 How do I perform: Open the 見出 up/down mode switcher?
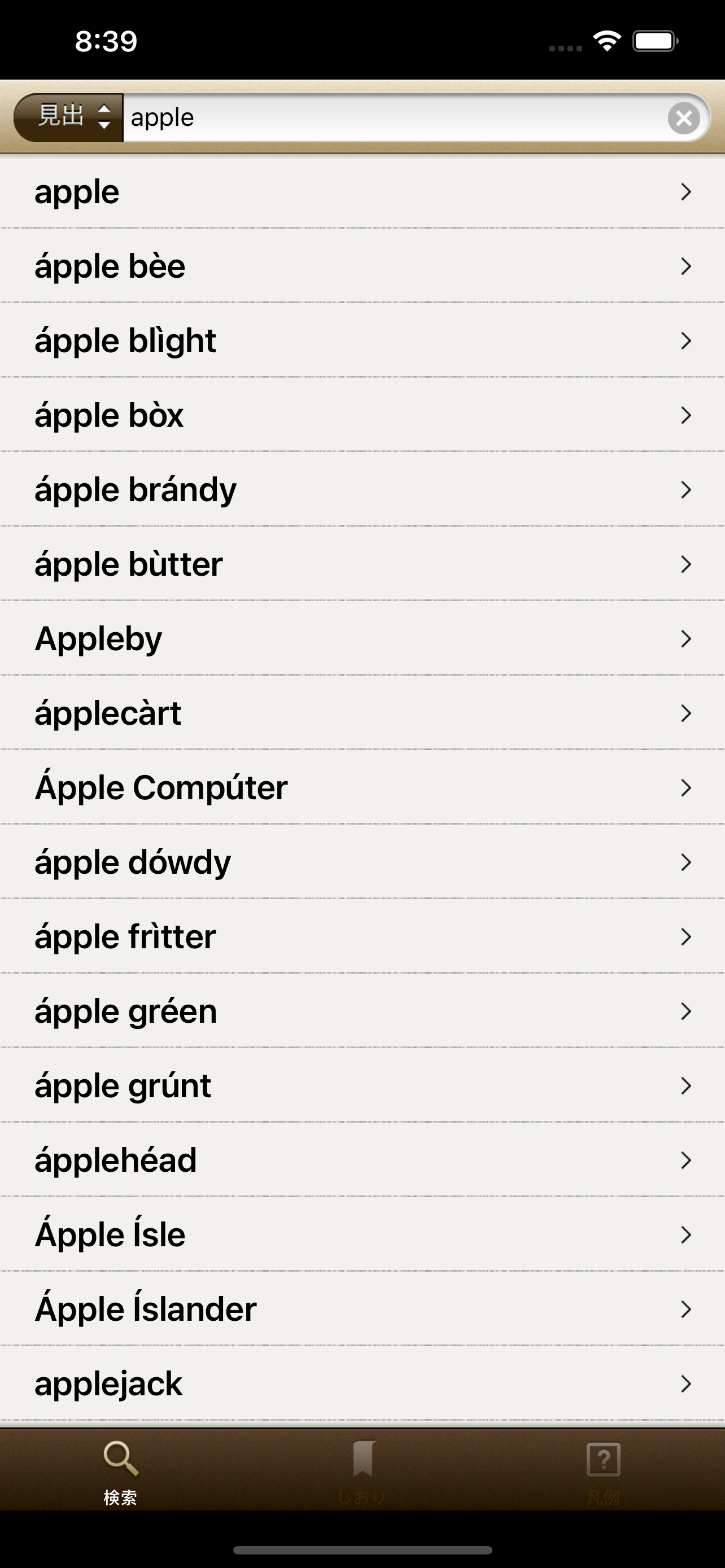click(104, 117)
